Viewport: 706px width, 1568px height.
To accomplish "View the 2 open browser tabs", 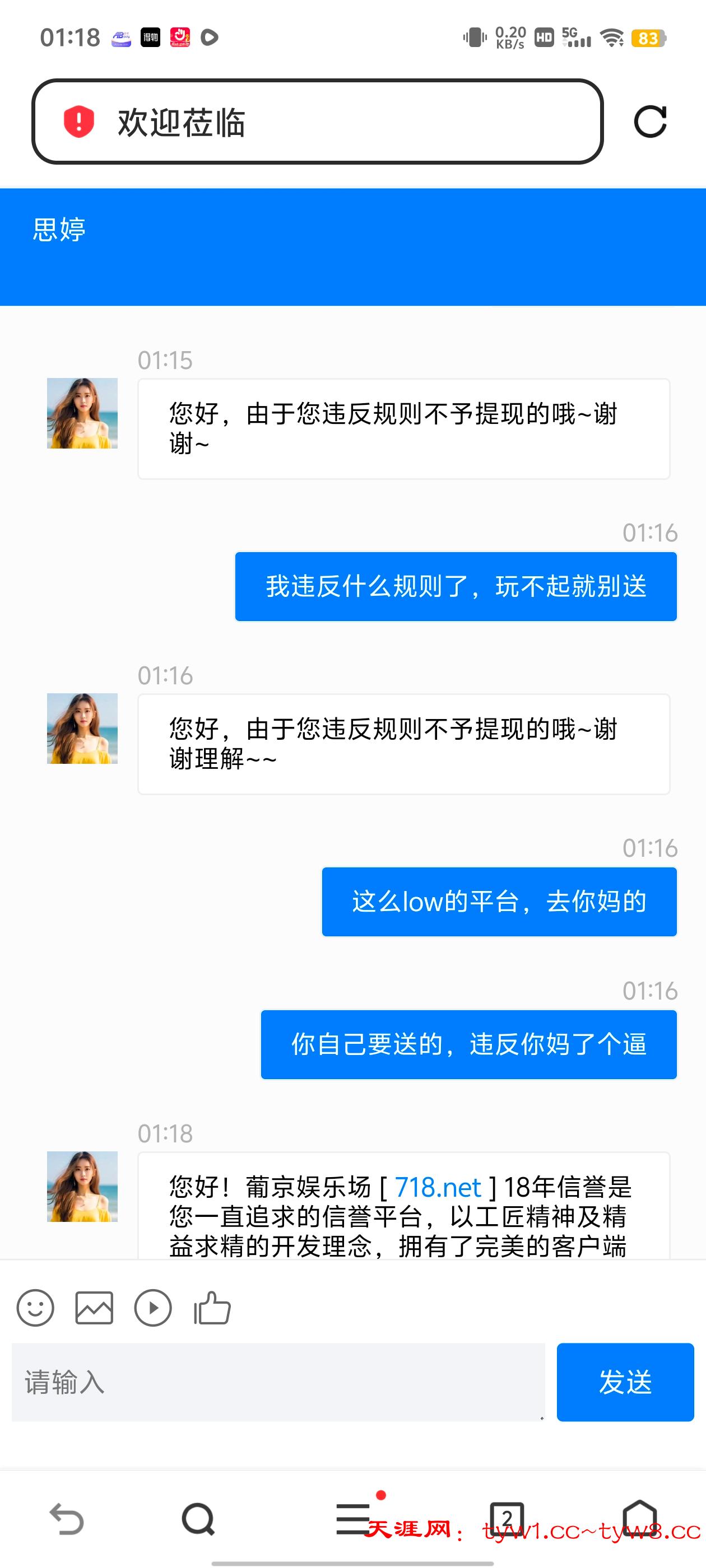I will coord(507,1518).
